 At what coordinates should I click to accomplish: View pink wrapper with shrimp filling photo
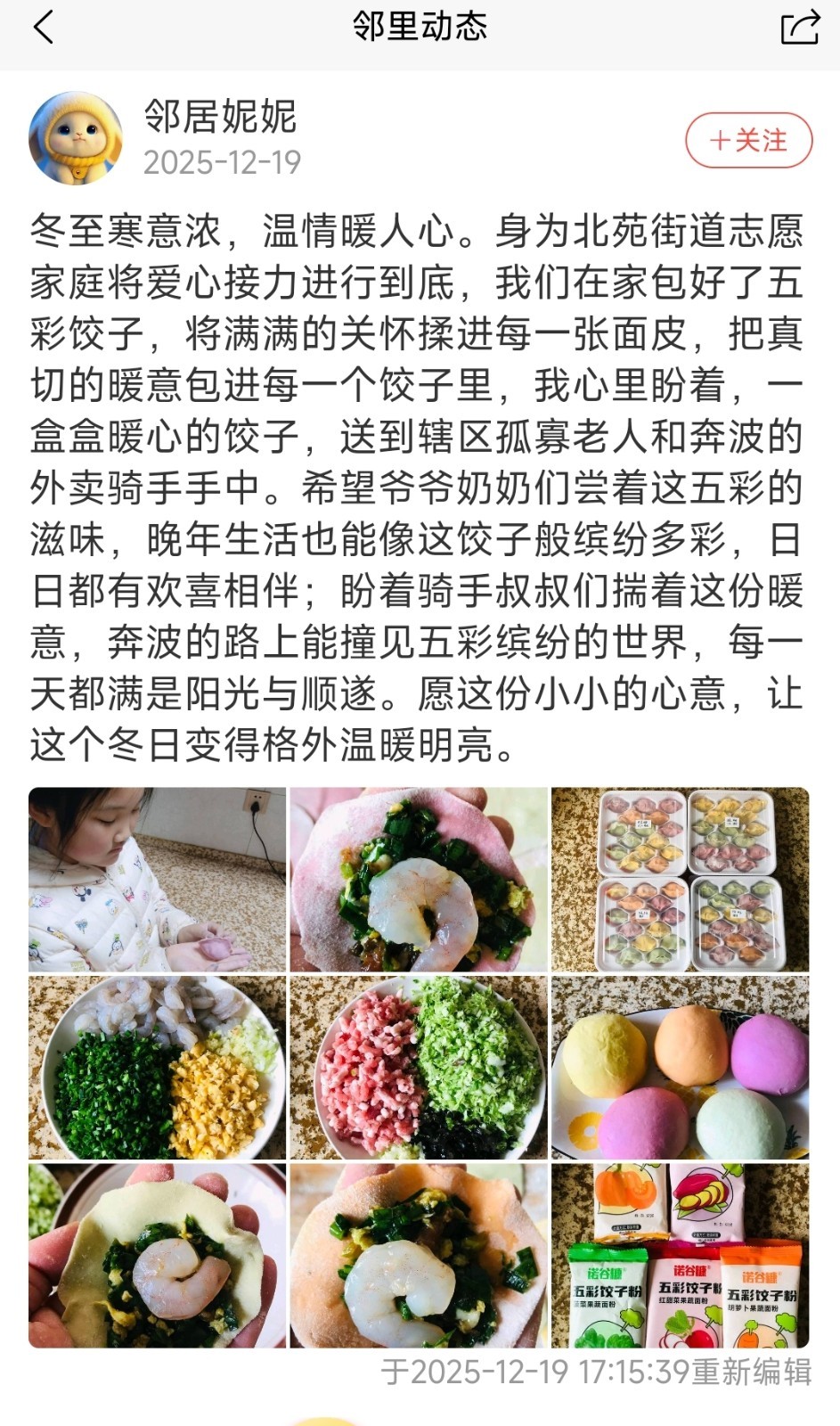419,880
